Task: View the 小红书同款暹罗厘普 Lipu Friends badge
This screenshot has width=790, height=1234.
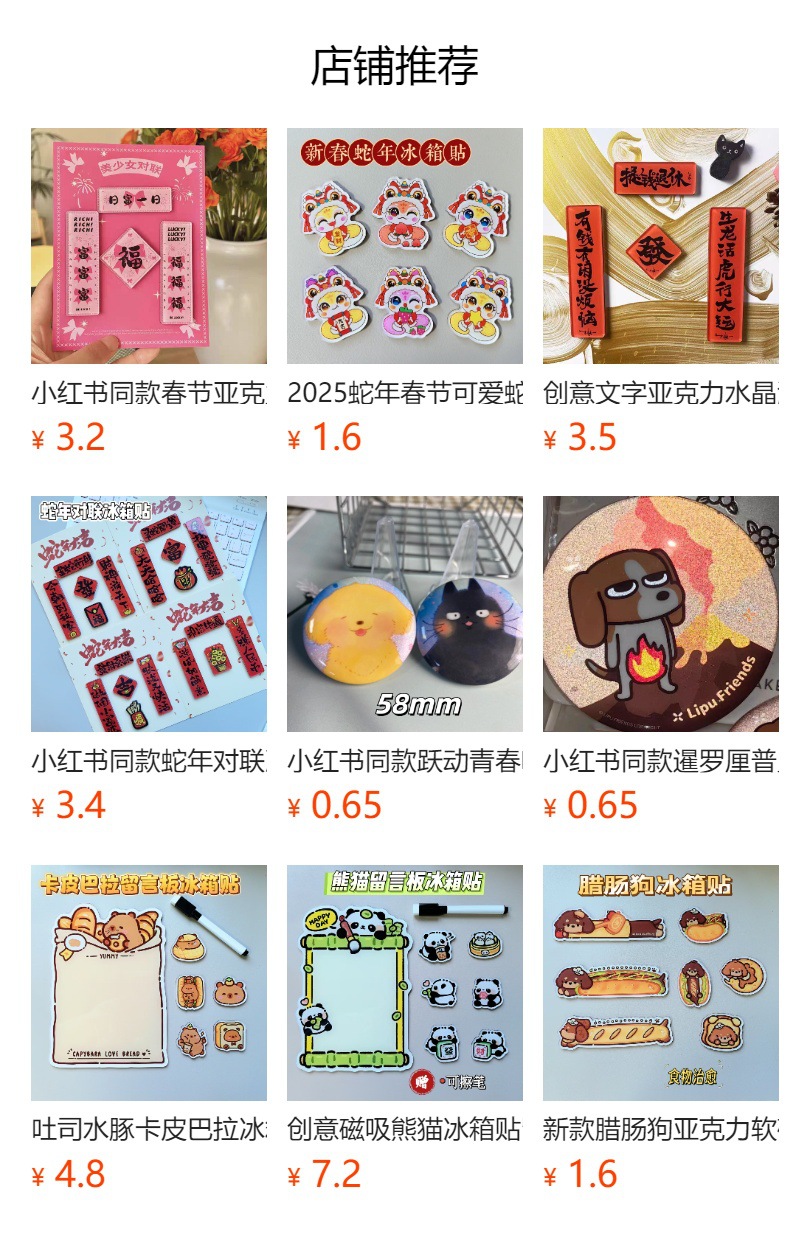Action: point(661,614)
